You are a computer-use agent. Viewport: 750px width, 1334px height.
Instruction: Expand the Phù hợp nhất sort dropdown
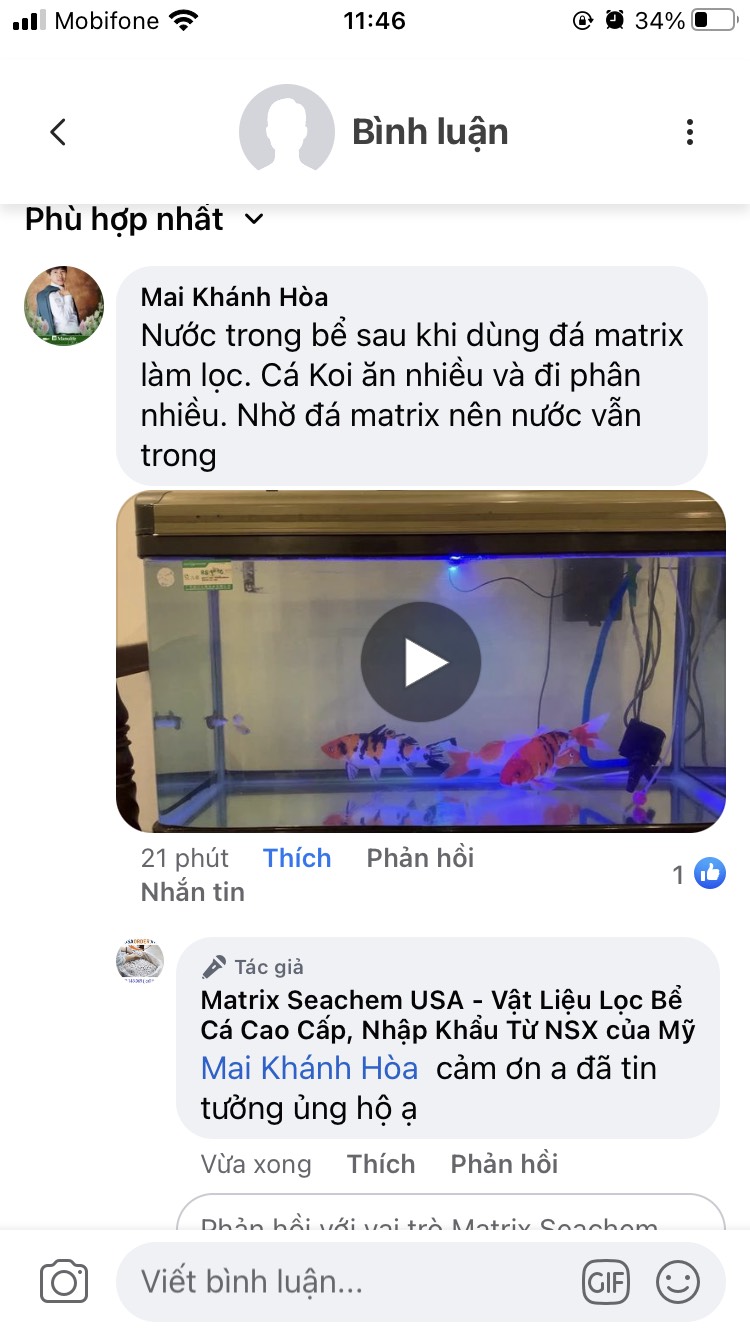pos(145,219)
